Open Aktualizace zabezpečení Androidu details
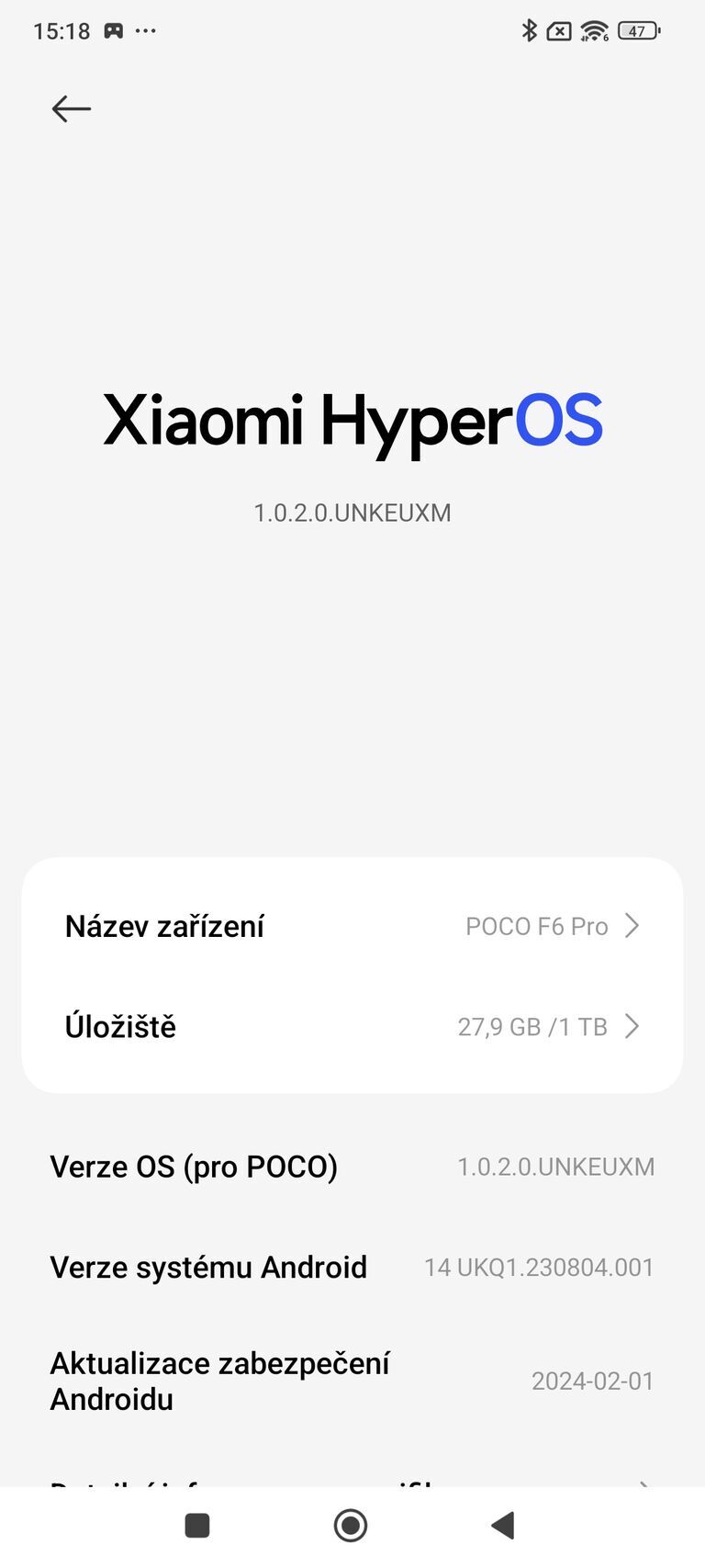This screenshot has width=705, height=1568. tap(352, 1381)
